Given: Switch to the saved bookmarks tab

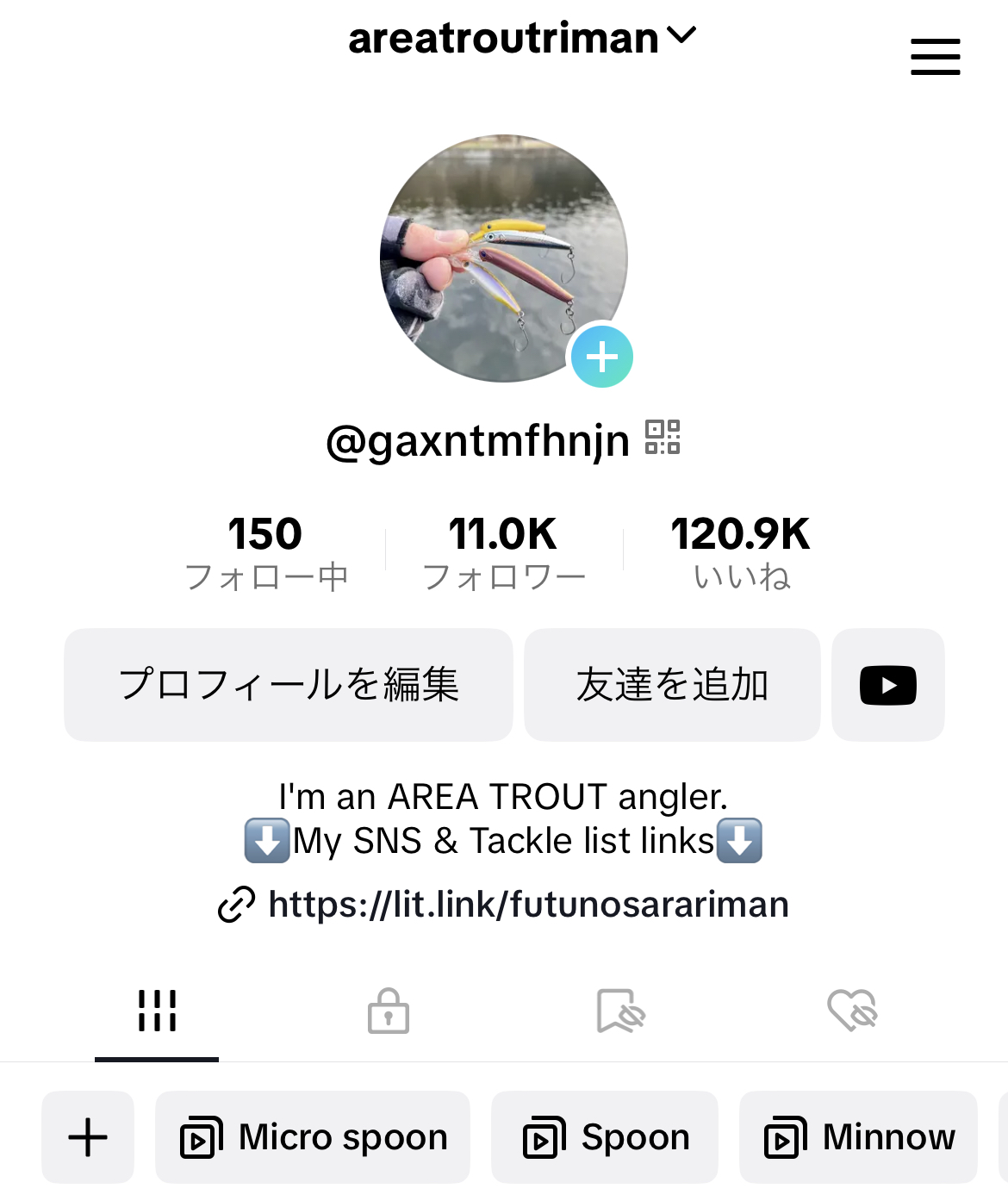Looking at the screenshot, I should tap(620, 1011).
